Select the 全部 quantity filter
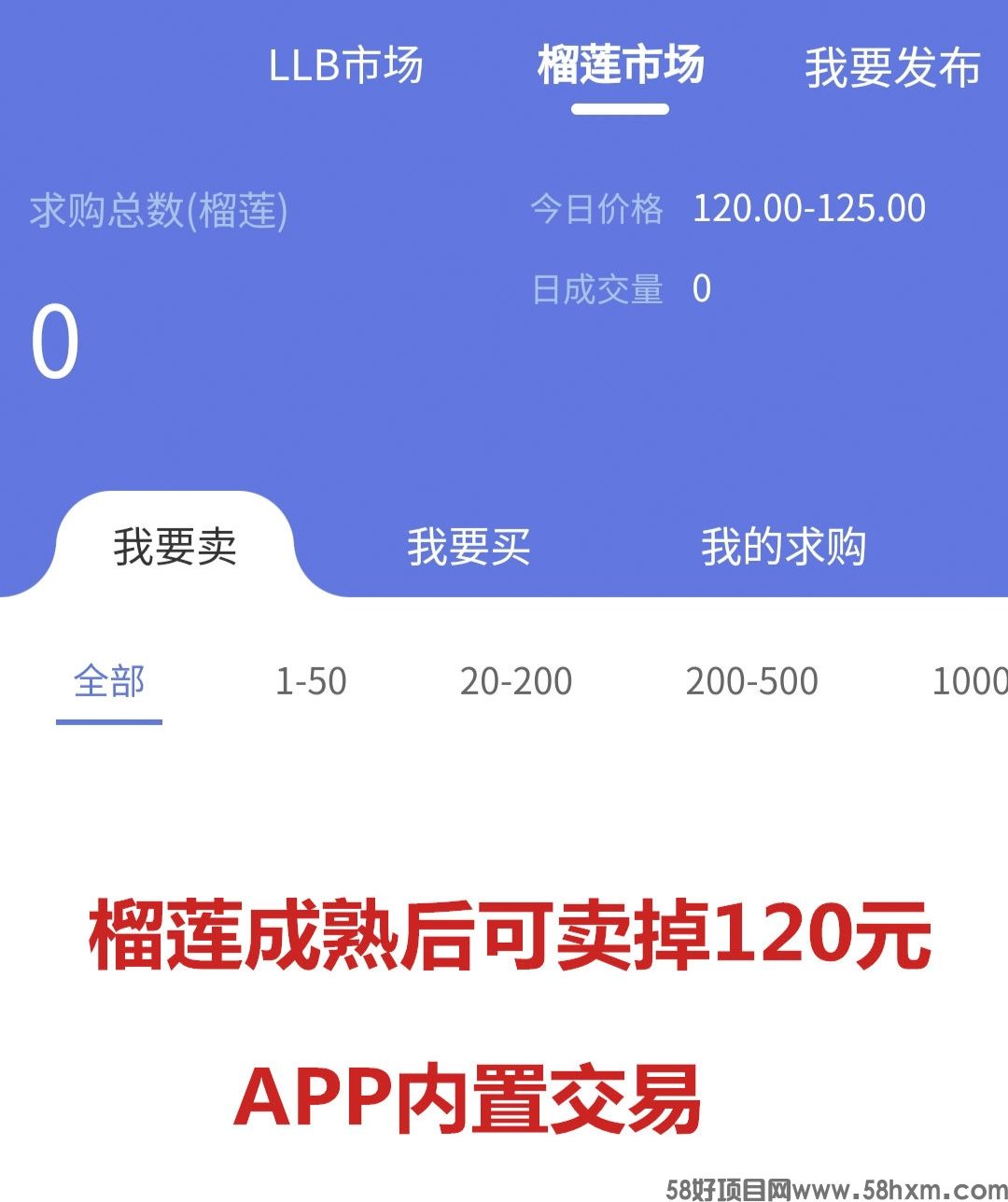This screenshot has width=1008, height=1202. (x=109, y=682)
